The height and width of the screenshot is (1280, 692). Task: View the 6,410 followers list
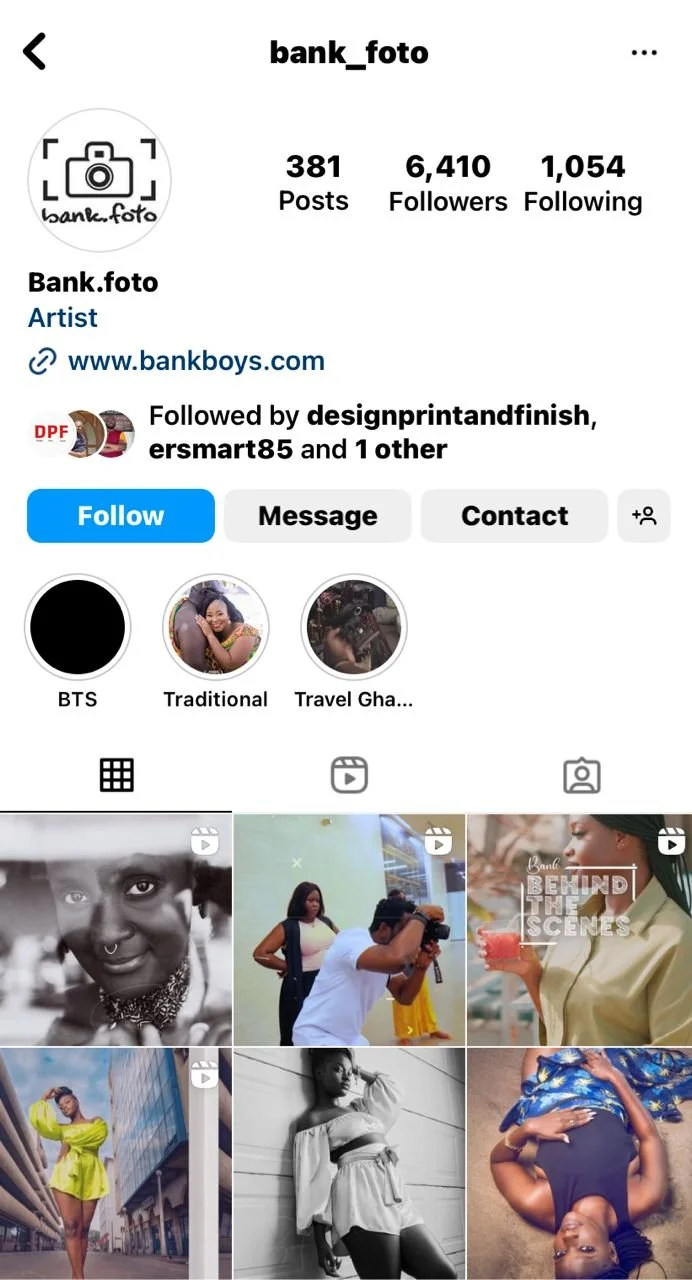(x=447, y=183)
